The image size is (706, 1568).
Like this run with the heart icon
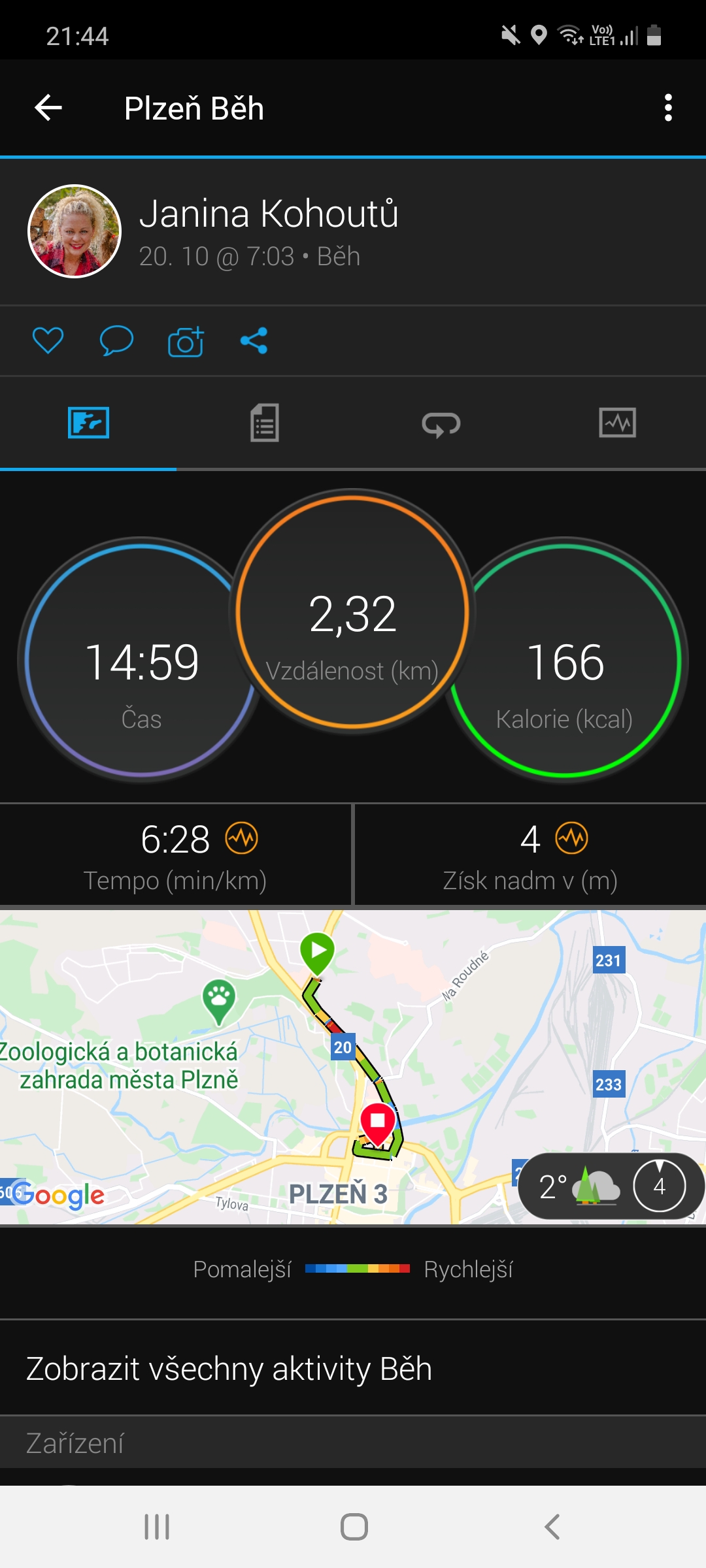(x=48, y=340)
